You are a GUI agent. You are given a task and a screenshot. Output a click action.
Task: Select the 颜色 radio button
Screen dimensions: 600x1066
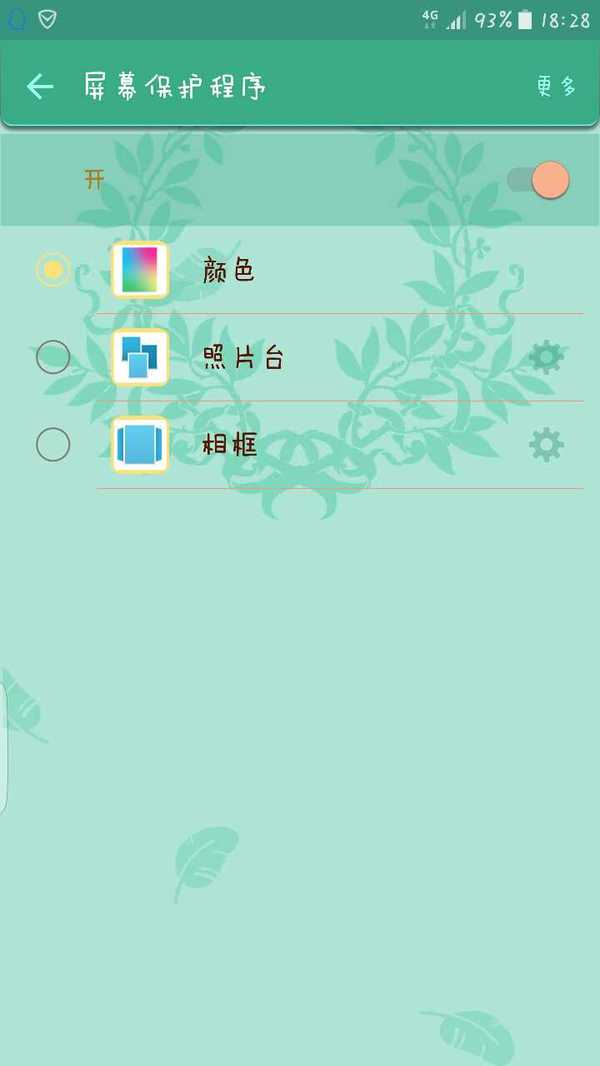tap(53, 269)
